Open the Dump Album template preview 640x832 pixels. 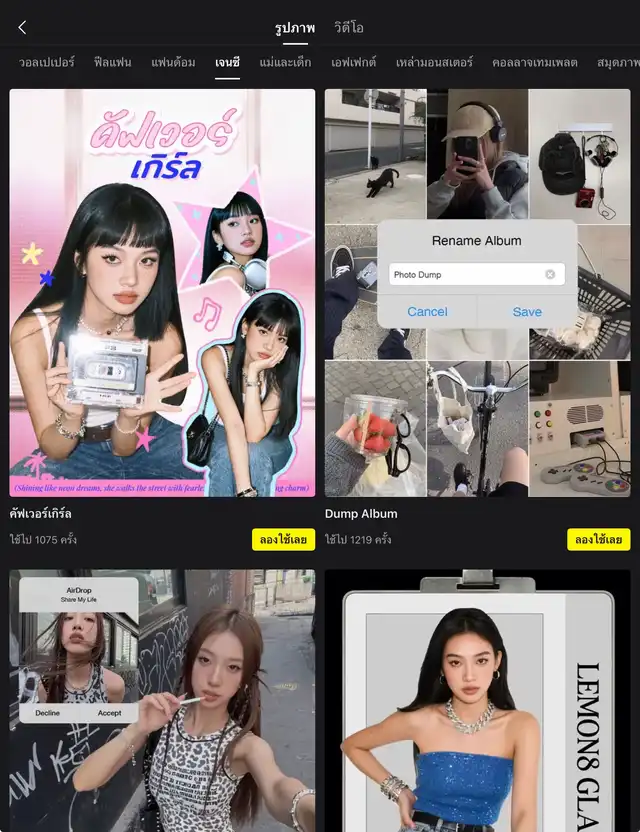[477, 293]
